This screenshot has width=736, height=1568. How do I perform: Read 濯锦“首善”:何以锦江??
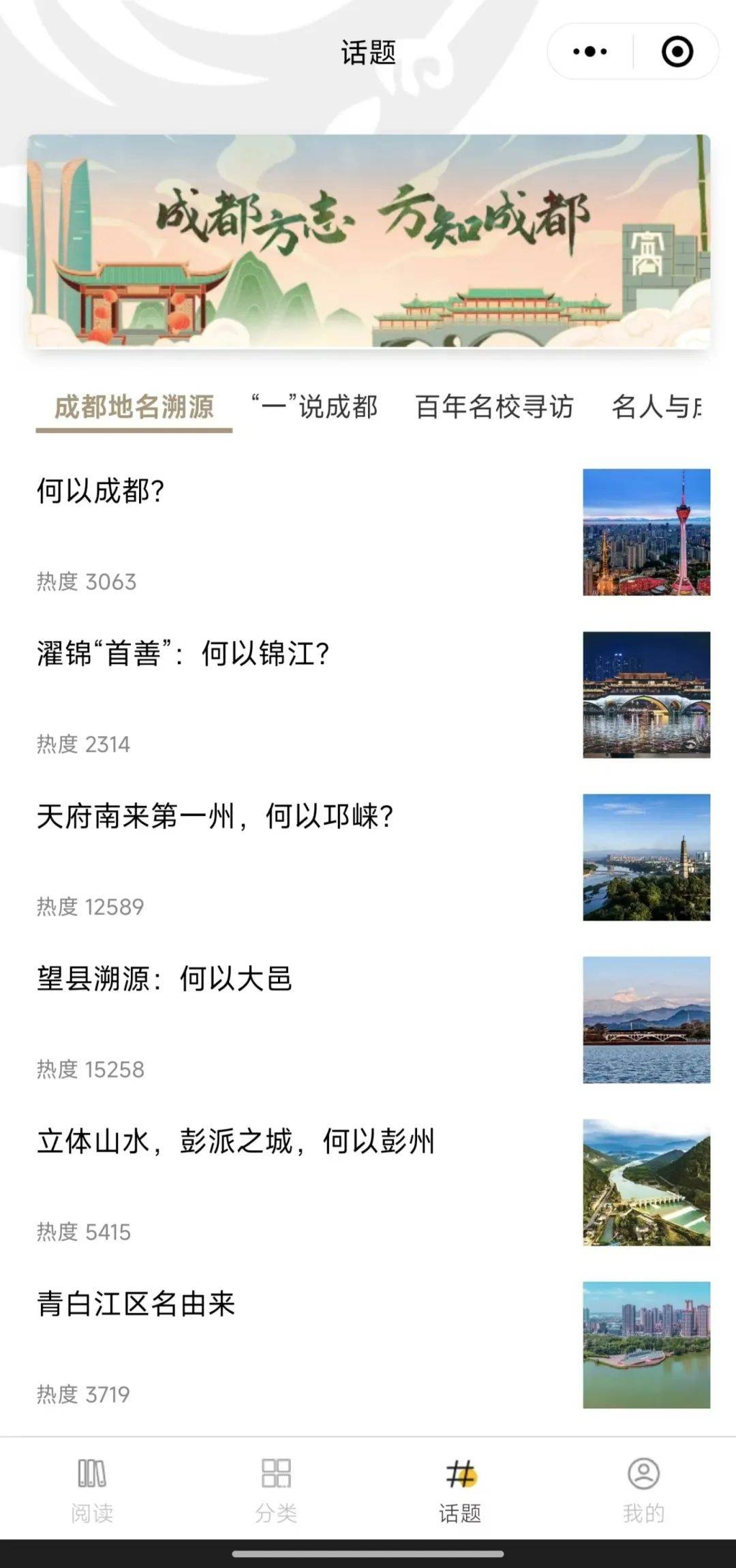click(184, 654)
